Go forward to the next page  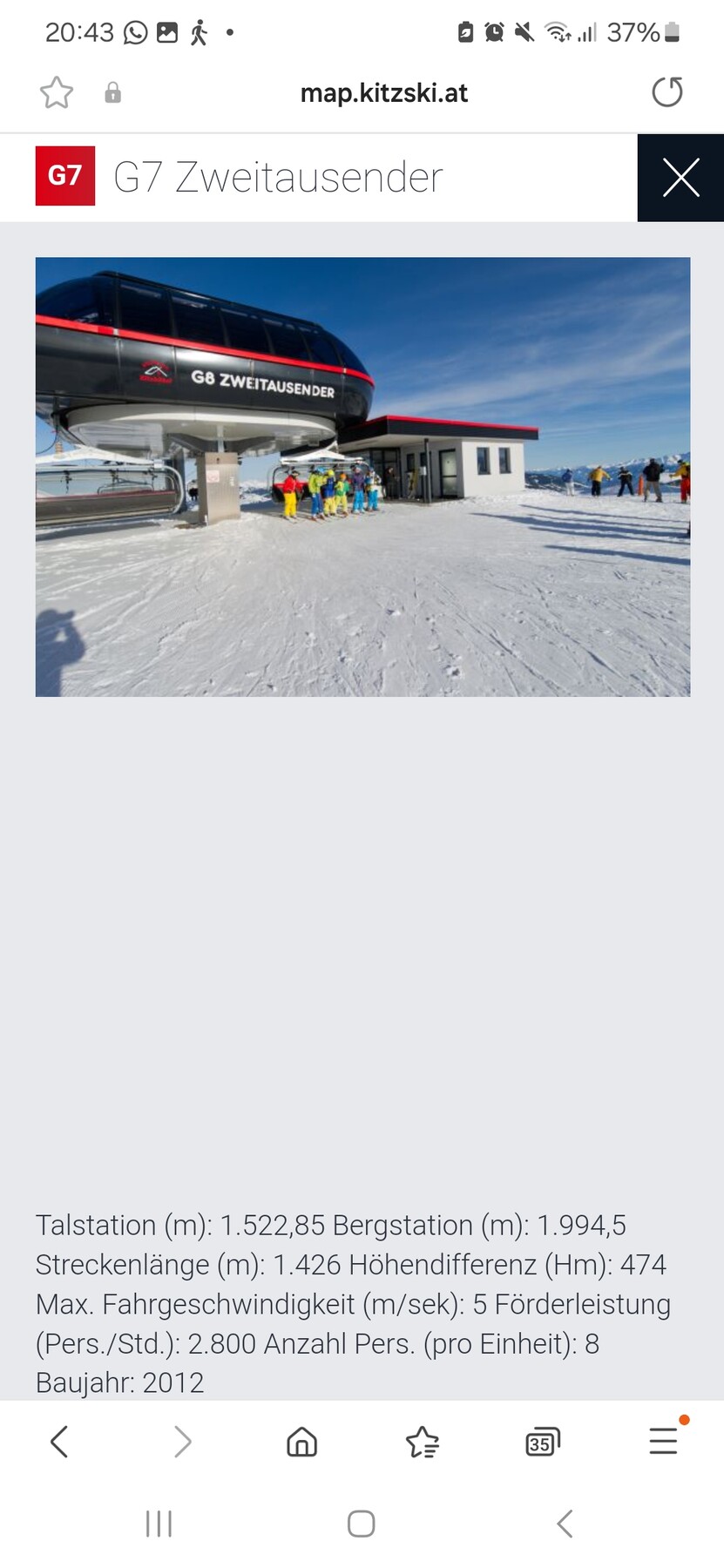[x=182, y=1442]
